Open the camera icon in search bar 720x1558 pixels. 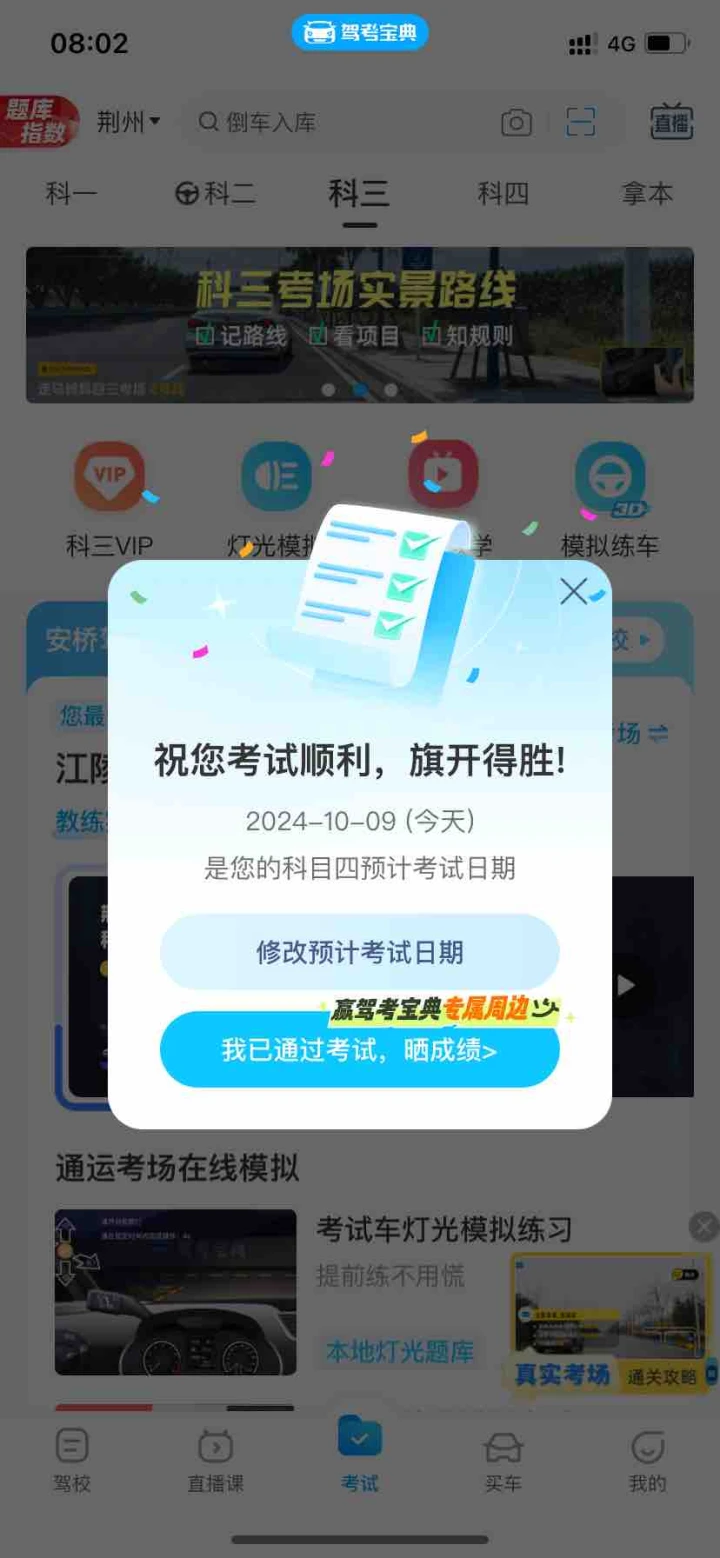click(x=516, y=123)
